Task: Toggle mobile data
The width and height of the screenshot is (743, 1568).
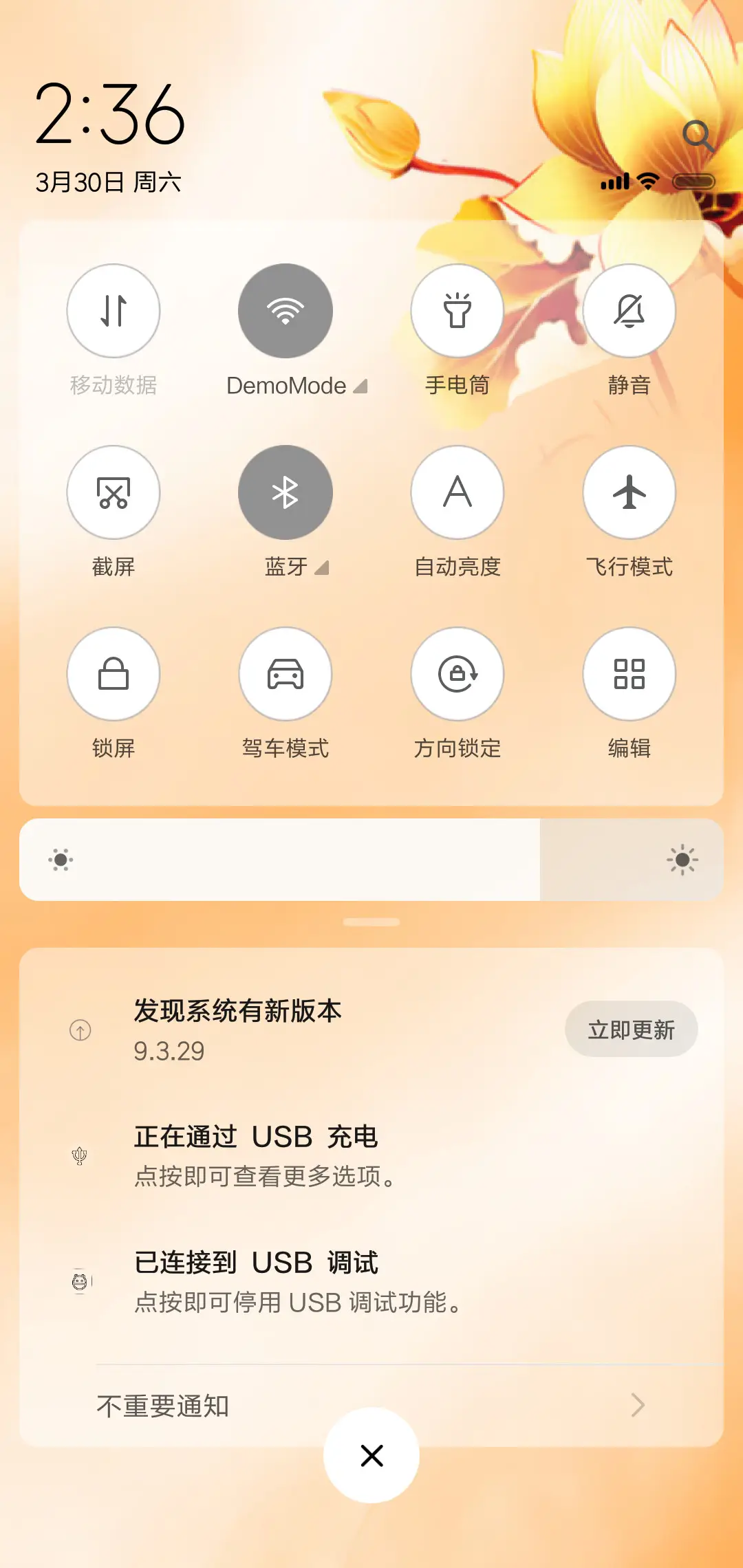Action: (114, 311)
